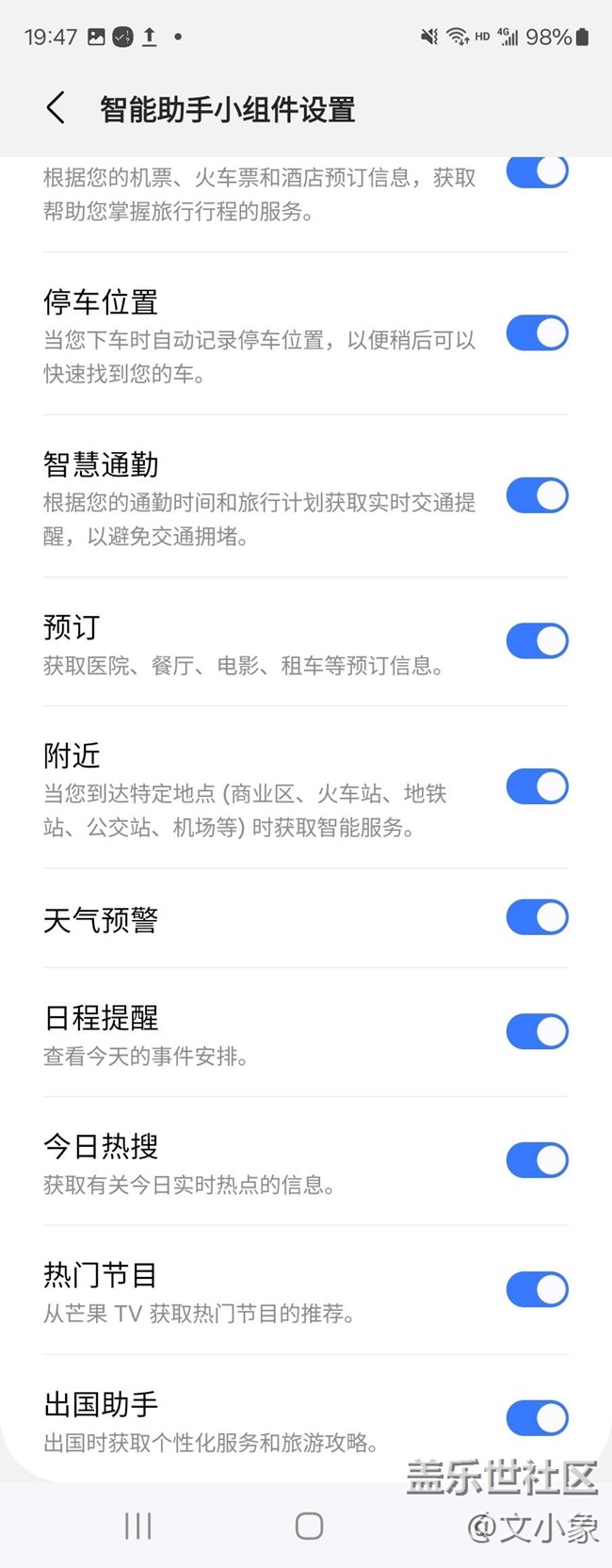612x1568 pixels.
Task: Turn off the 停车位置 switch
Action: [x=537, y=333]
